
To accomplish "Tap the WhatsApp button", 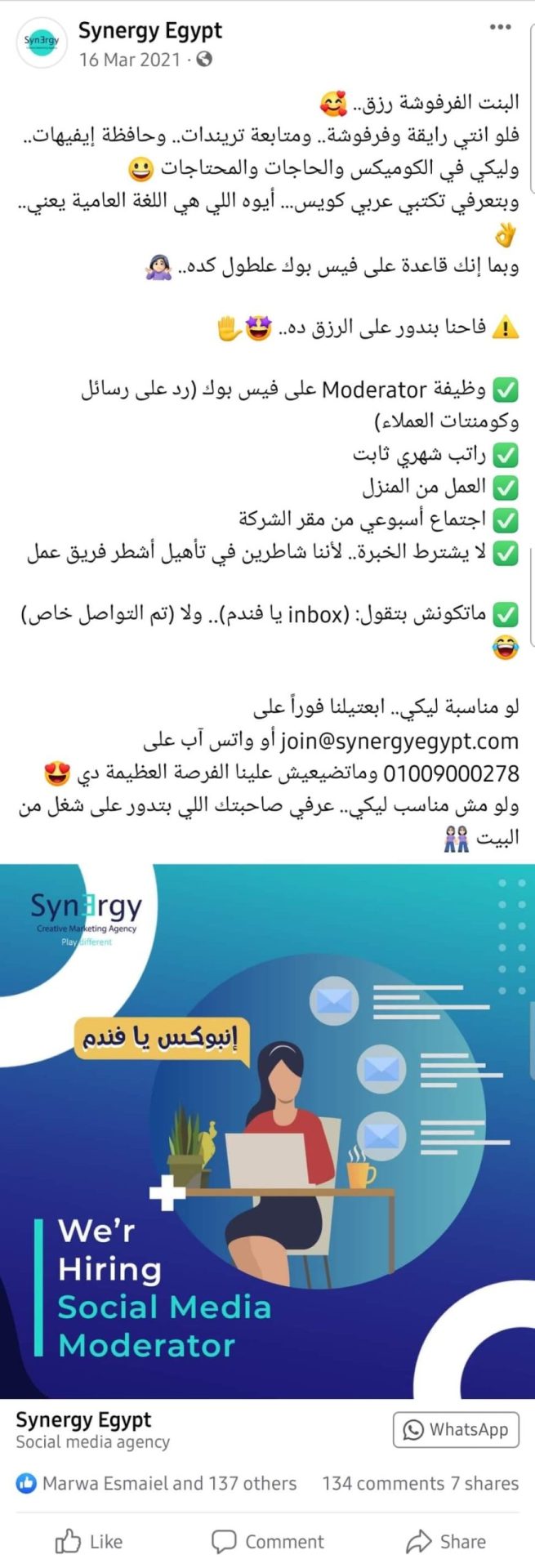I will pyautogui.click(x=456, y=1429).
